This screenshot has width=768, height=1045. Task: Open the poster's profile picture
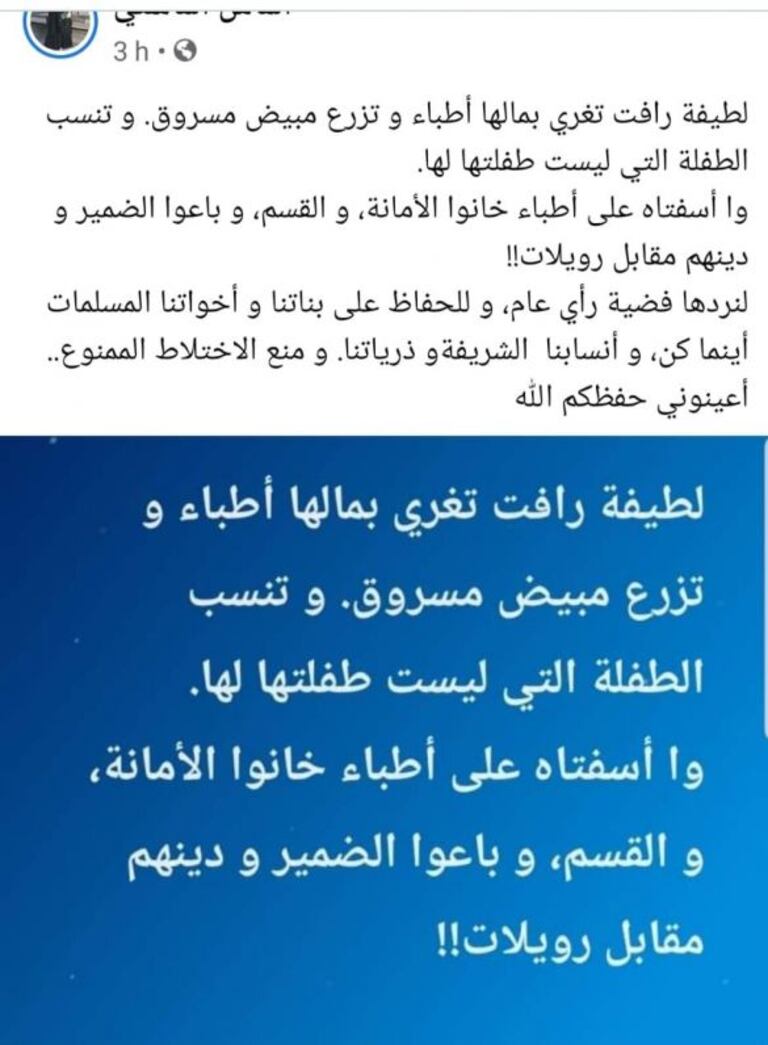(62, 27)
